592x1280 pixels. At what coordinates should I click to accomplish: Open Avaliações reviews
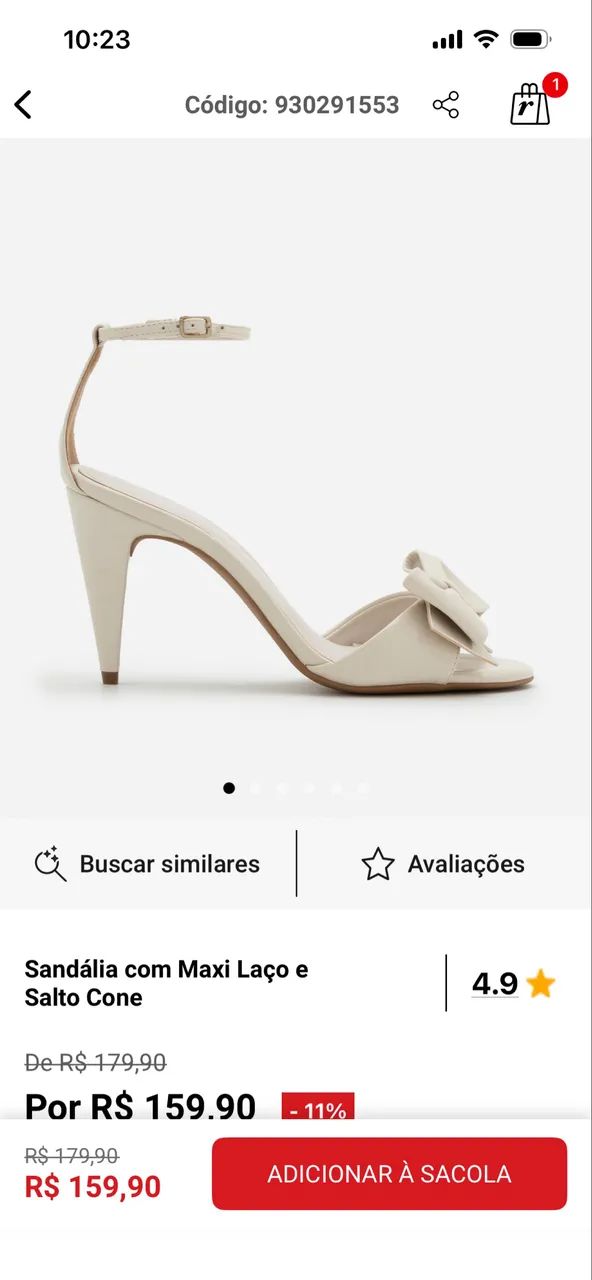(x=443, y=864)
